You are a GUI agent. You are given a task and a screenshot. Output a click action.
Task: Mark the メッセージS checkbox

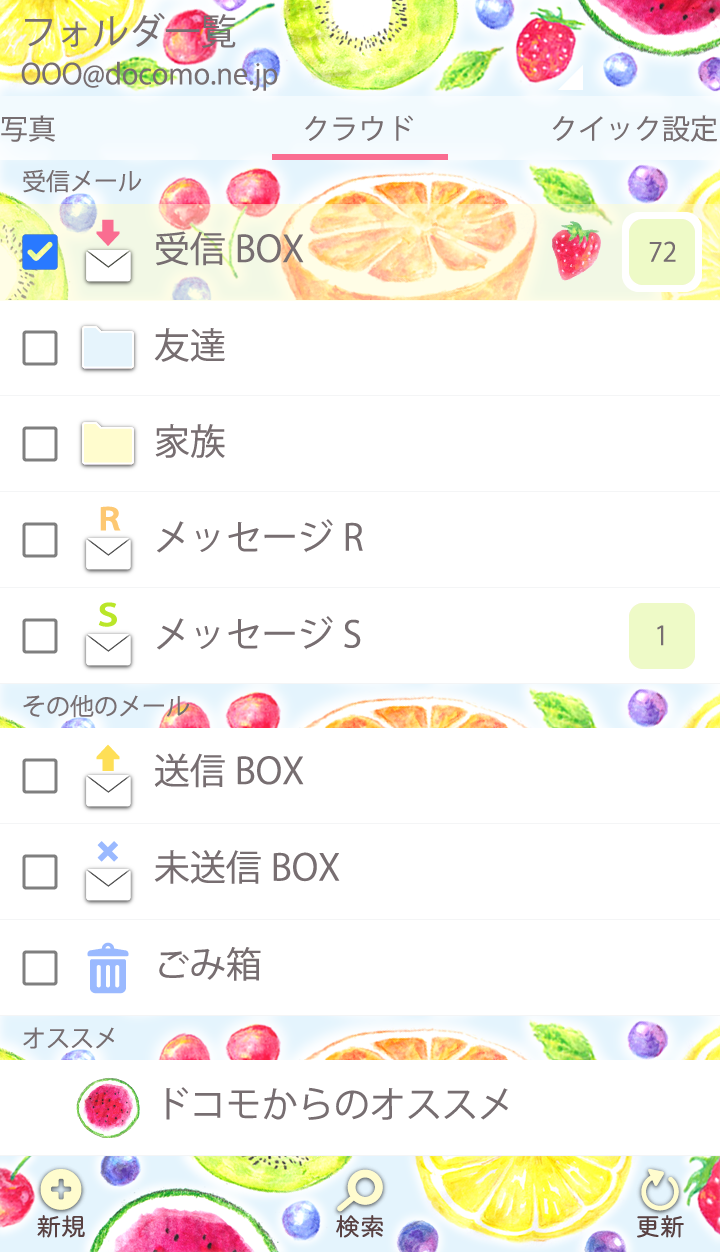point(40,636)
